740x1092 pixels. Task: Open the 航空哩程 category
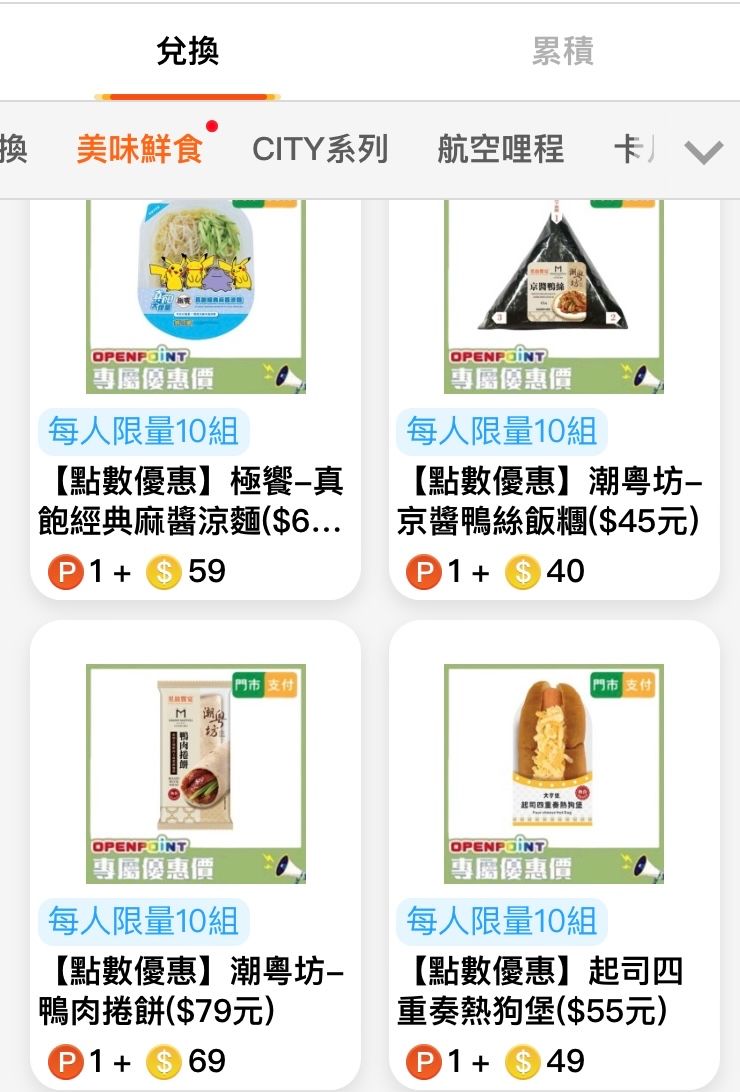click(x=501, y=148)
